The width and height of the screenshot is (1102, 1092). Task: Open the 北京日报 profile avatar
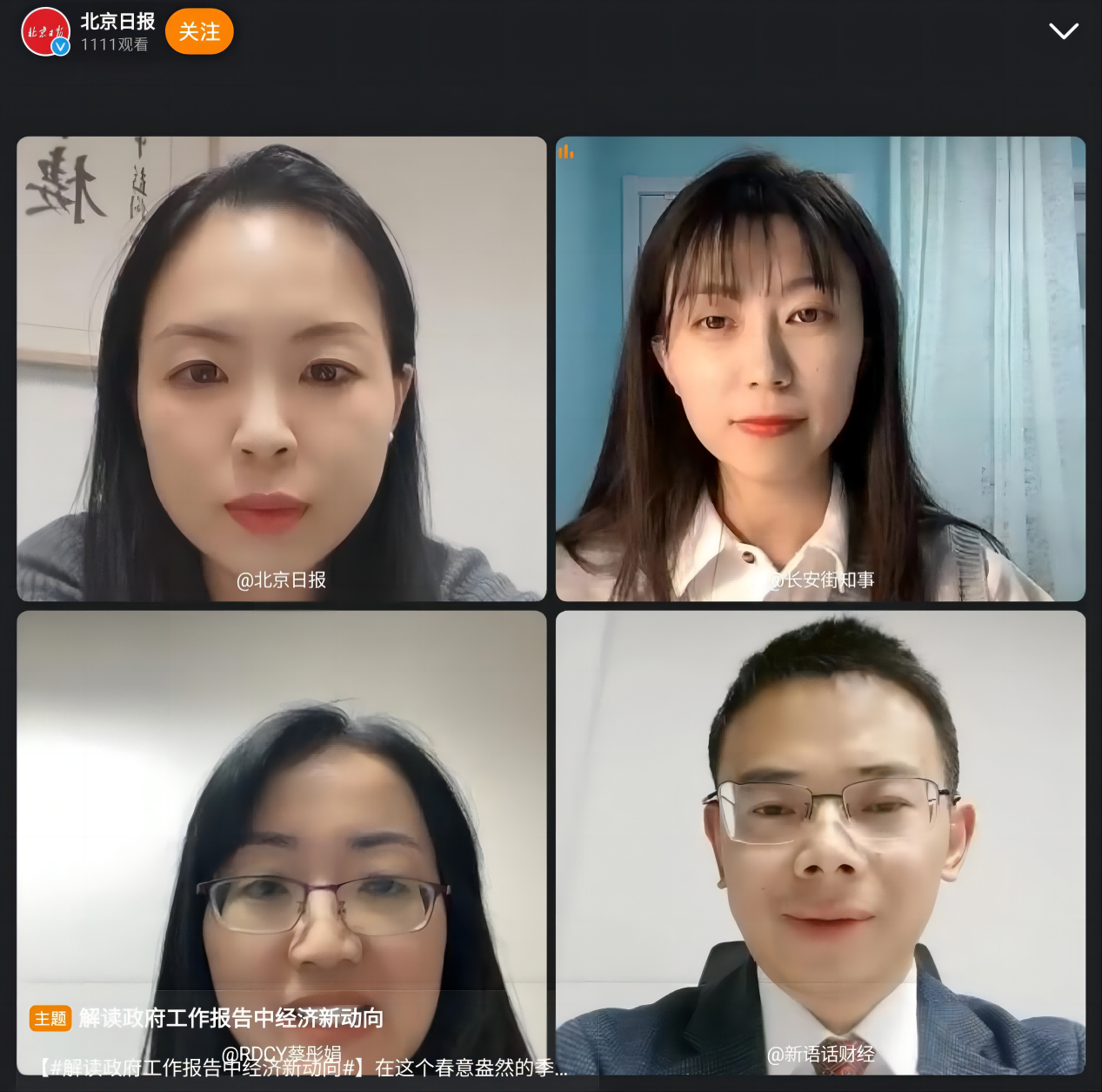(46, 32)
